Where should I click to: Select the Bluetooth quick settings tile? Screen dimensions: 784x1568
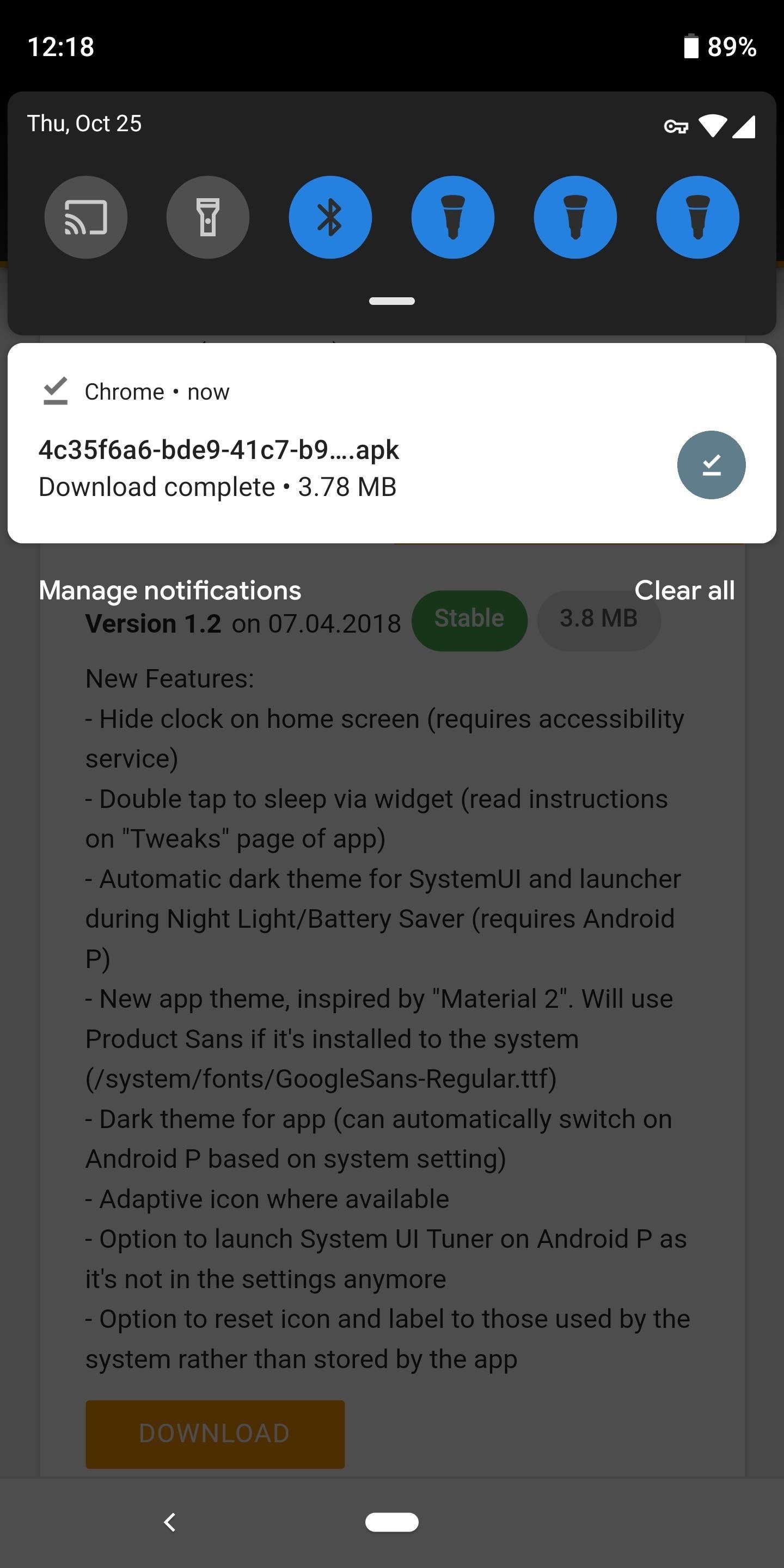point(330,217)
